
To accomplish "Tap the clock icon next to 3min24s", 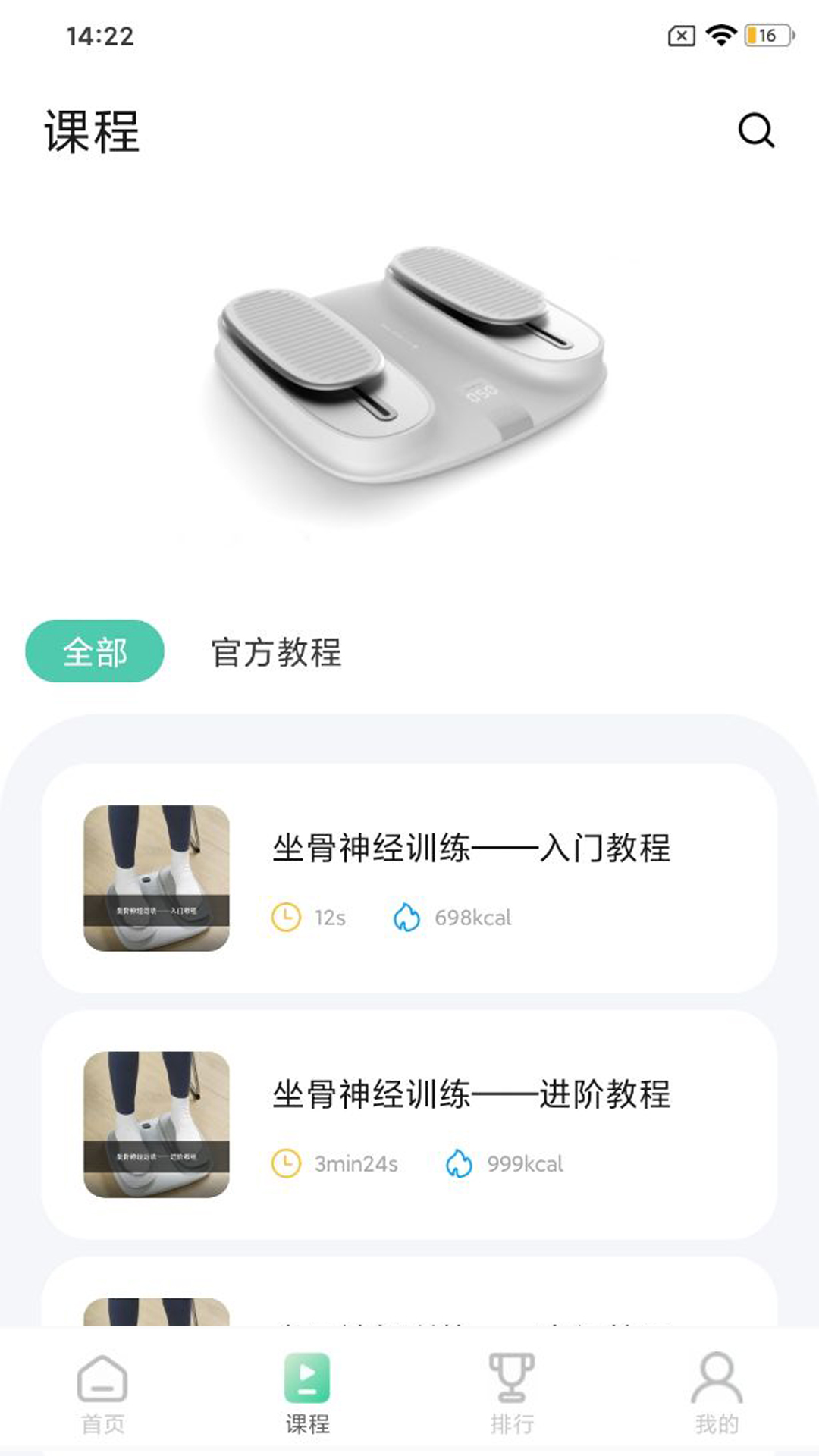I will (x=284, y=1162).
